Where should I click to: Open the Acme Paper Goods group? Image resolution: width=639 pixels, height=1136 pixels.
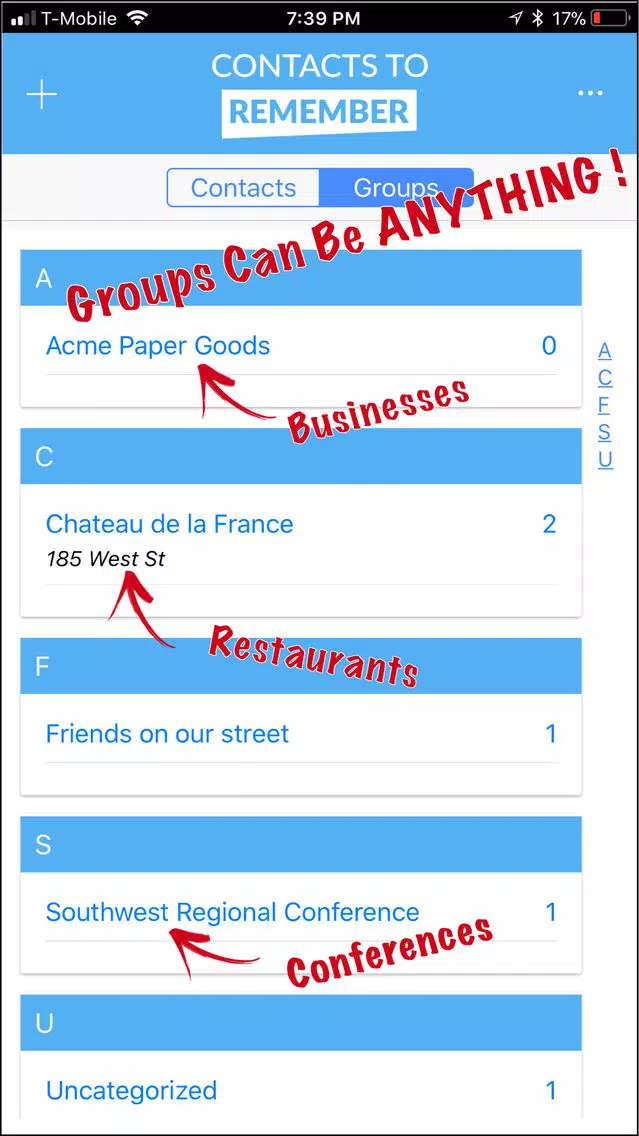158,346
